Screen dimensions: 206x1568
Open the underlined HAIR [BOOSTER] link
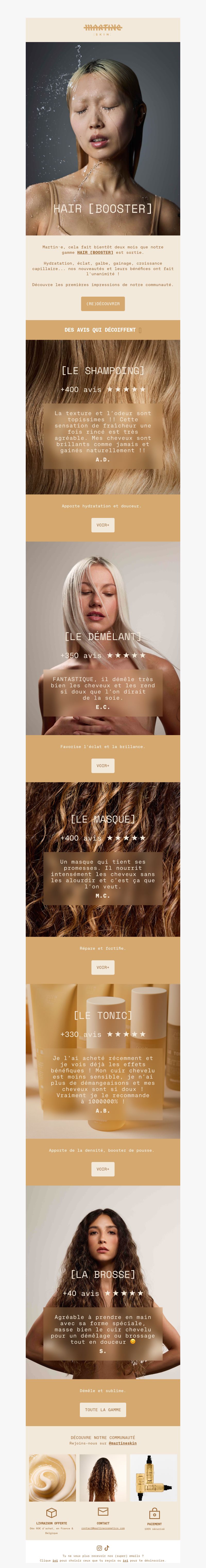pos(95,252)
